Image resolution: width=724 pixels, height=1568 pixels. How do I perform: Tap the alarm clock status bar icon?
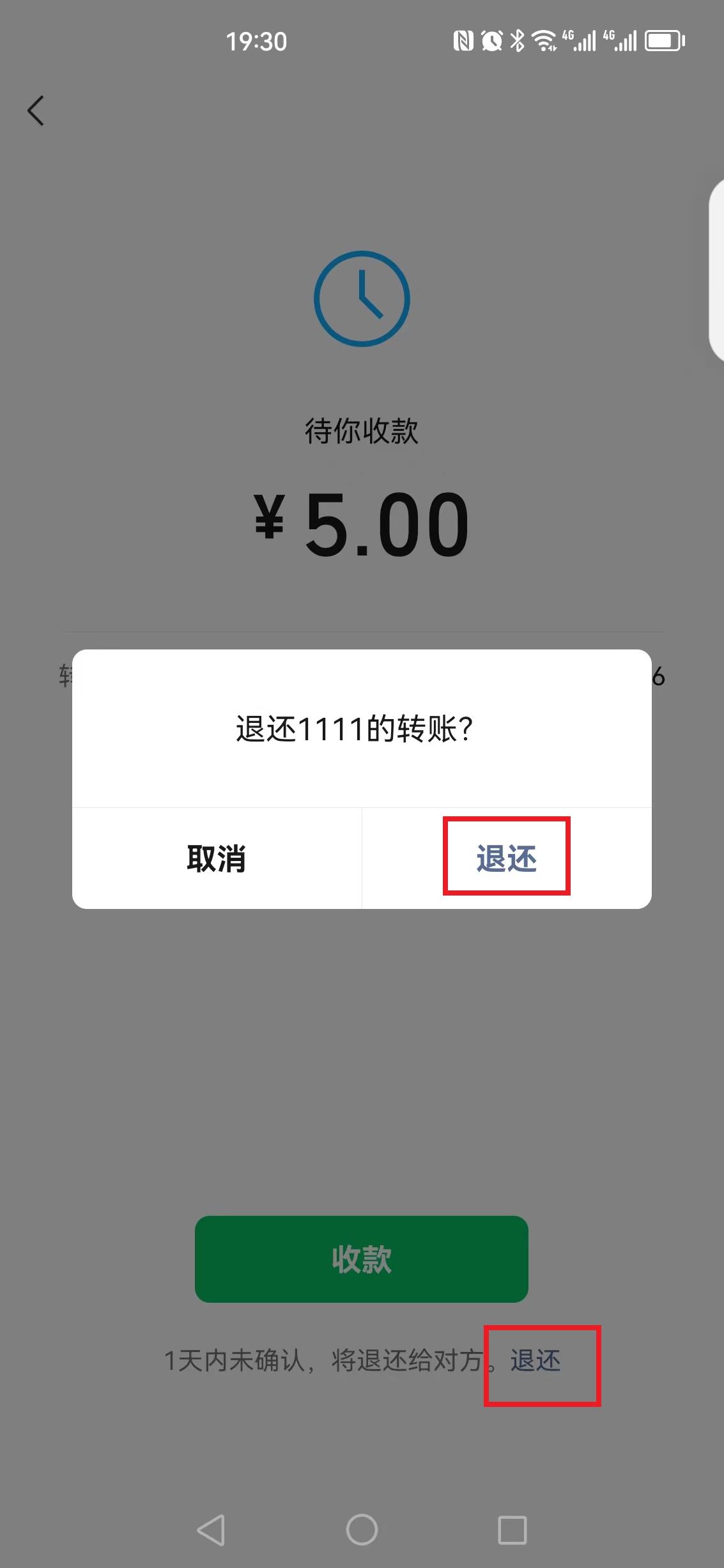(x=491, y=40)
